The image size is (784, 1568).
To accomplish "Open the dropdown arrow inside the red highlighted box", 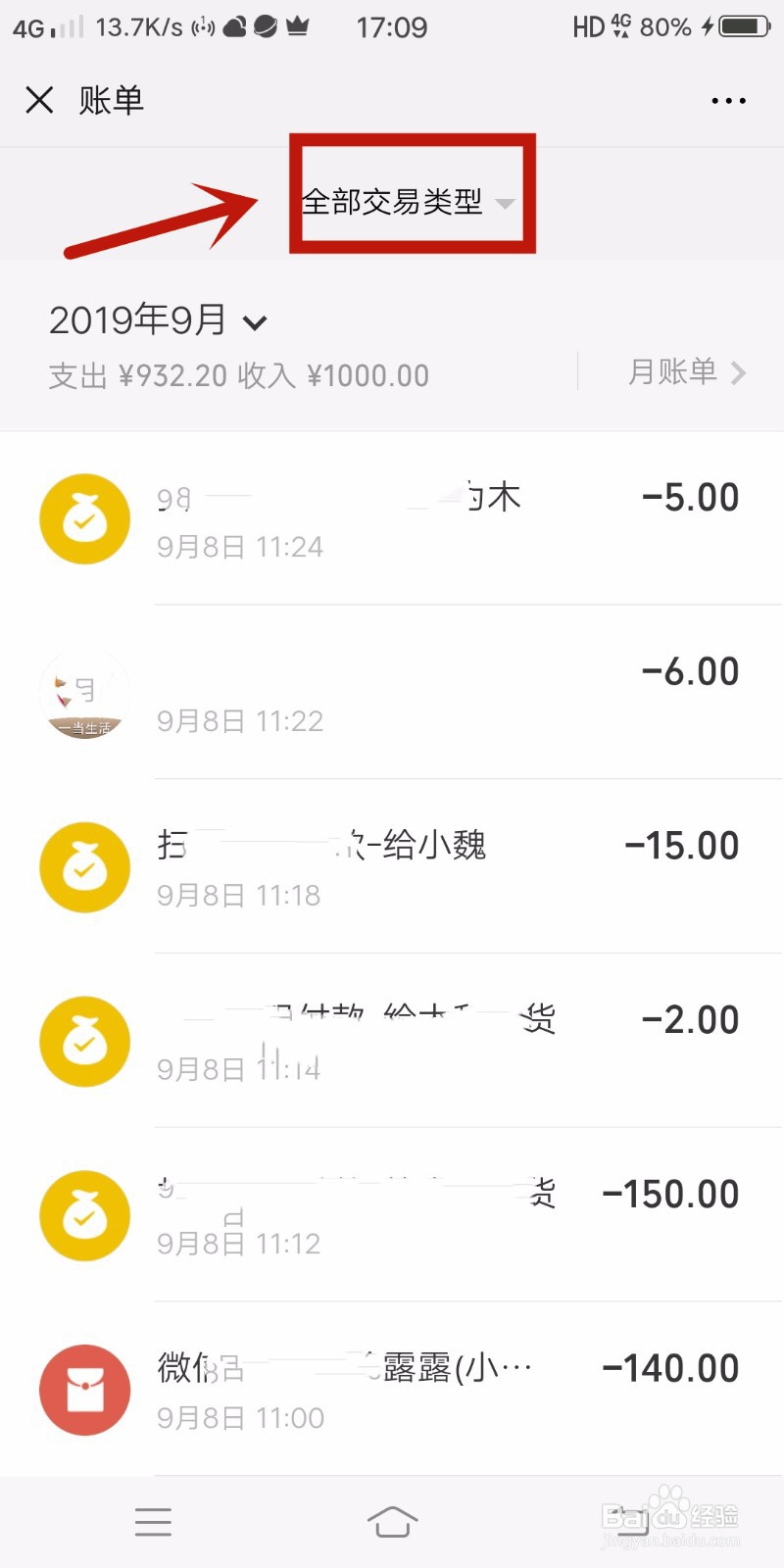I will click(x=506, y=204).
